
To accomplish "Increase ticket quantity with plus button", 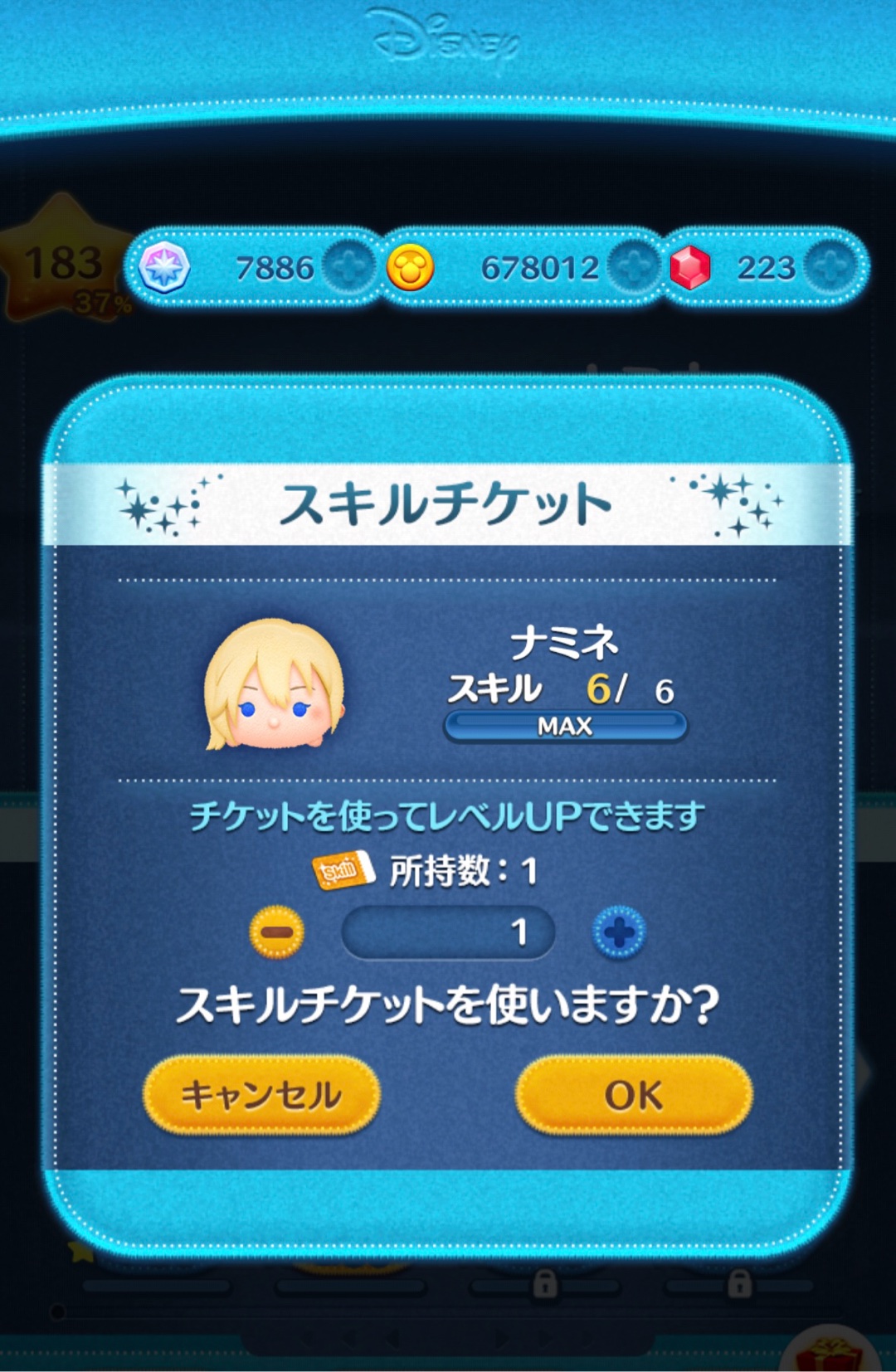I will pyautogui.click(x=619, y=932).
